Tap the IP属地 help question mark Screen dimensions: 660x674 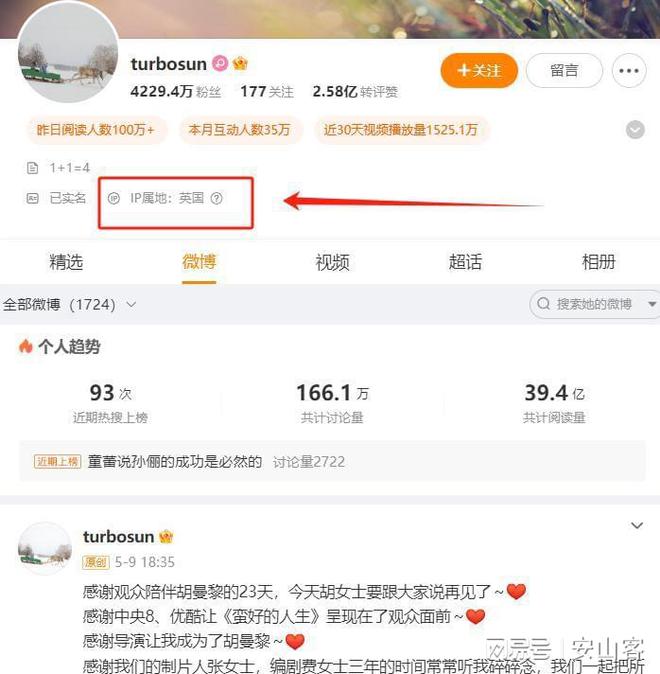click(217, 198)
